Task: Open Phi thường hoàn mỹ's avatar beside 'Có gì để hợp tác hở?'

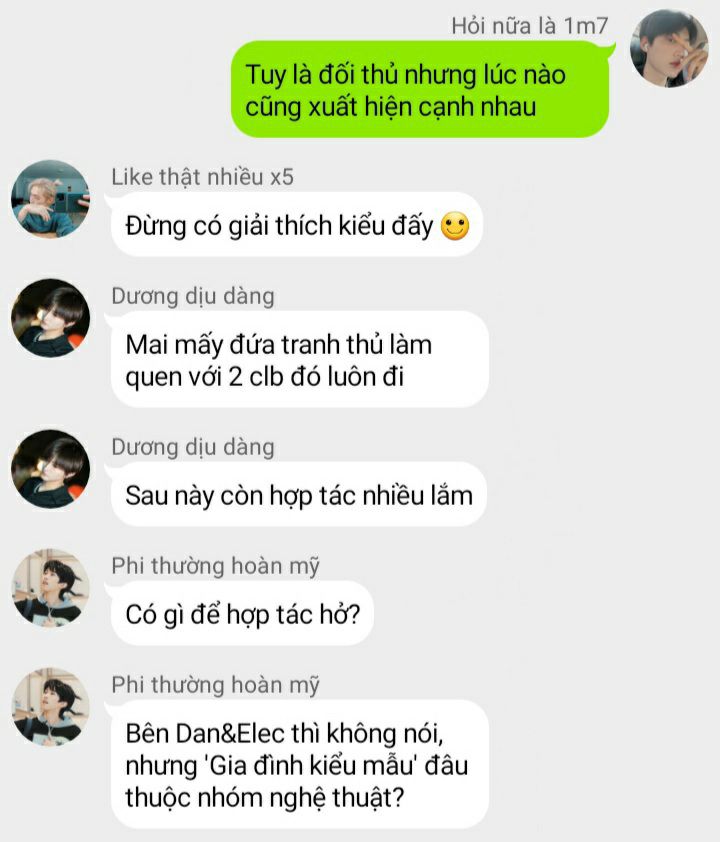Action: pyautogui.click(x=50, y=588)
